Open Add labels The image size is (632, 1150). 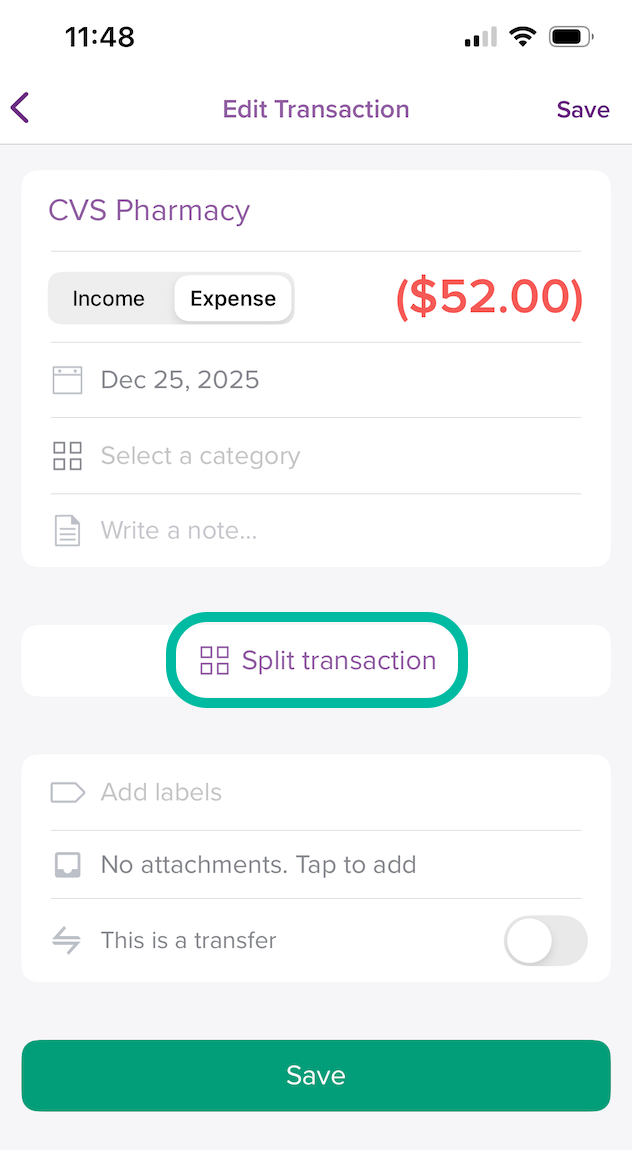[x=162, y=792]
